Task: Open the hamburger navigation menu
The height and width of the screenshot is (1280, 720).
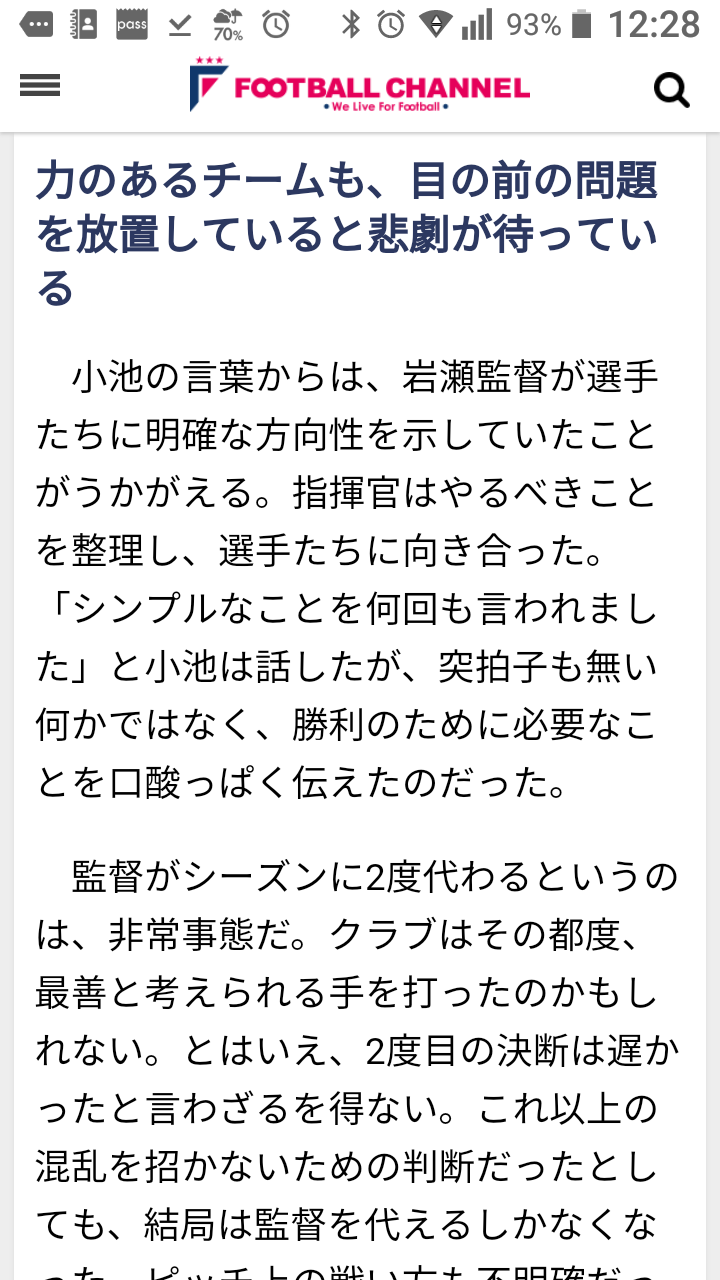Action: [40, 87]
